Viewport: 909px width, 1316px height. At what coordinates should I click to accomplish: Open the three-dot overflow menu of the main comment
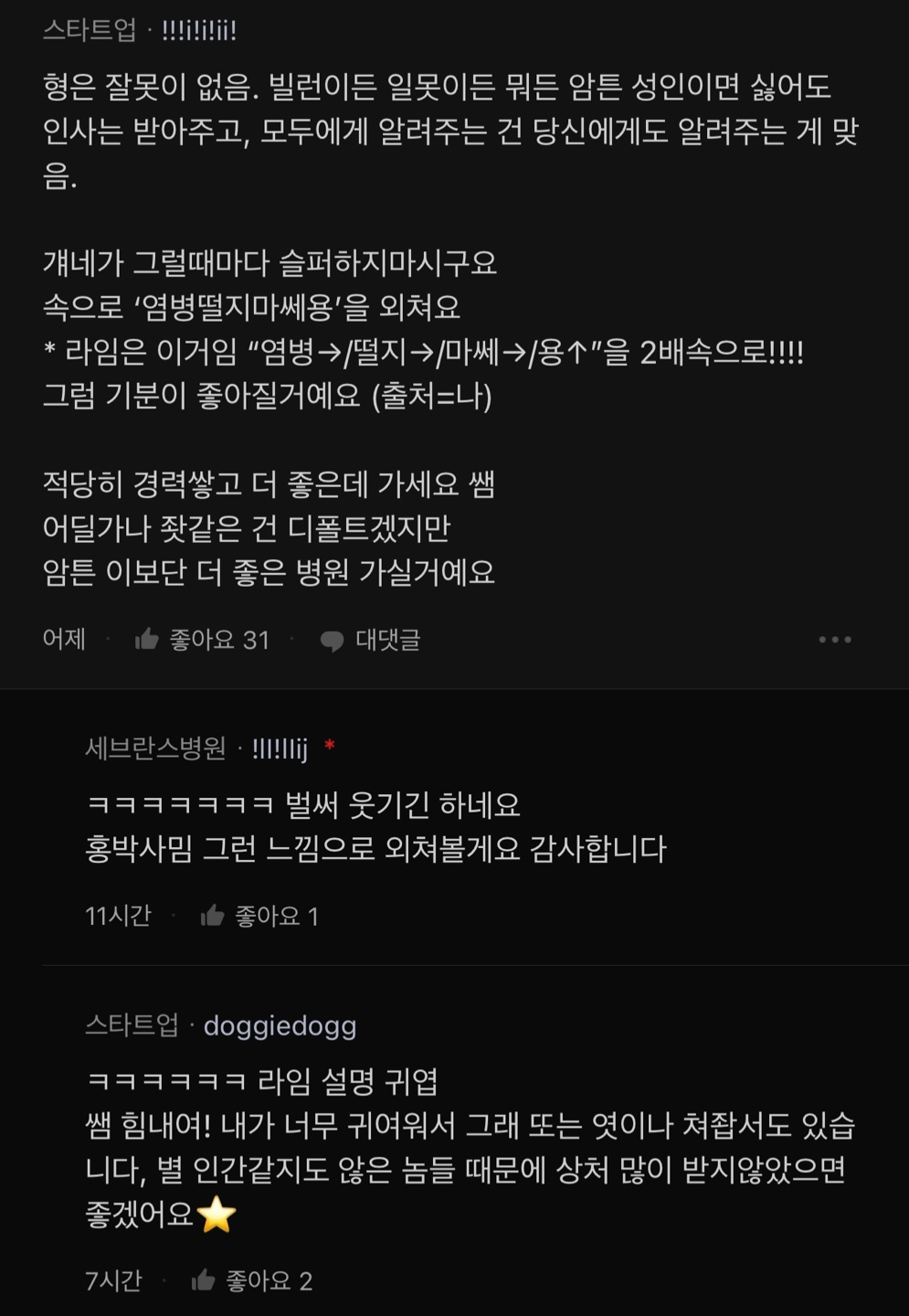(x=835, y=640)
